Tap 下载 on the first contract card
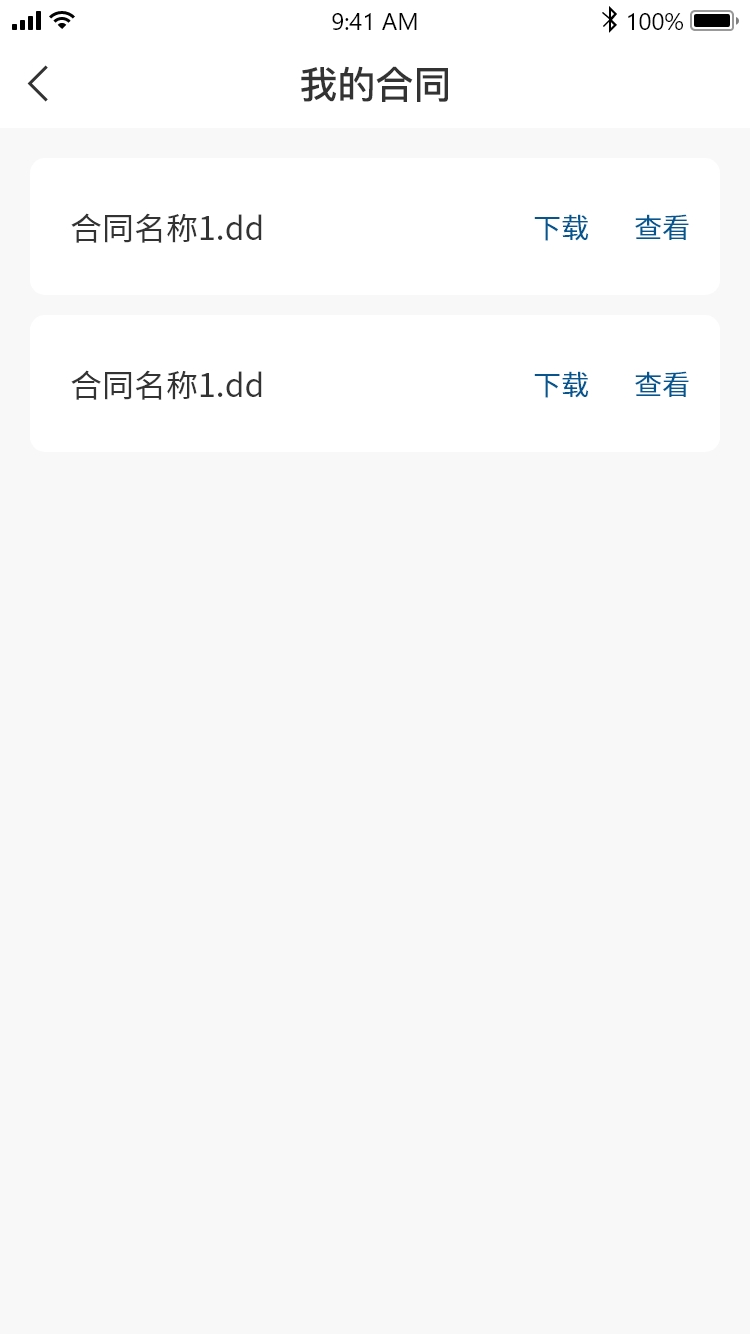Viewport: 750px width, 1334px height. [561, 229]
